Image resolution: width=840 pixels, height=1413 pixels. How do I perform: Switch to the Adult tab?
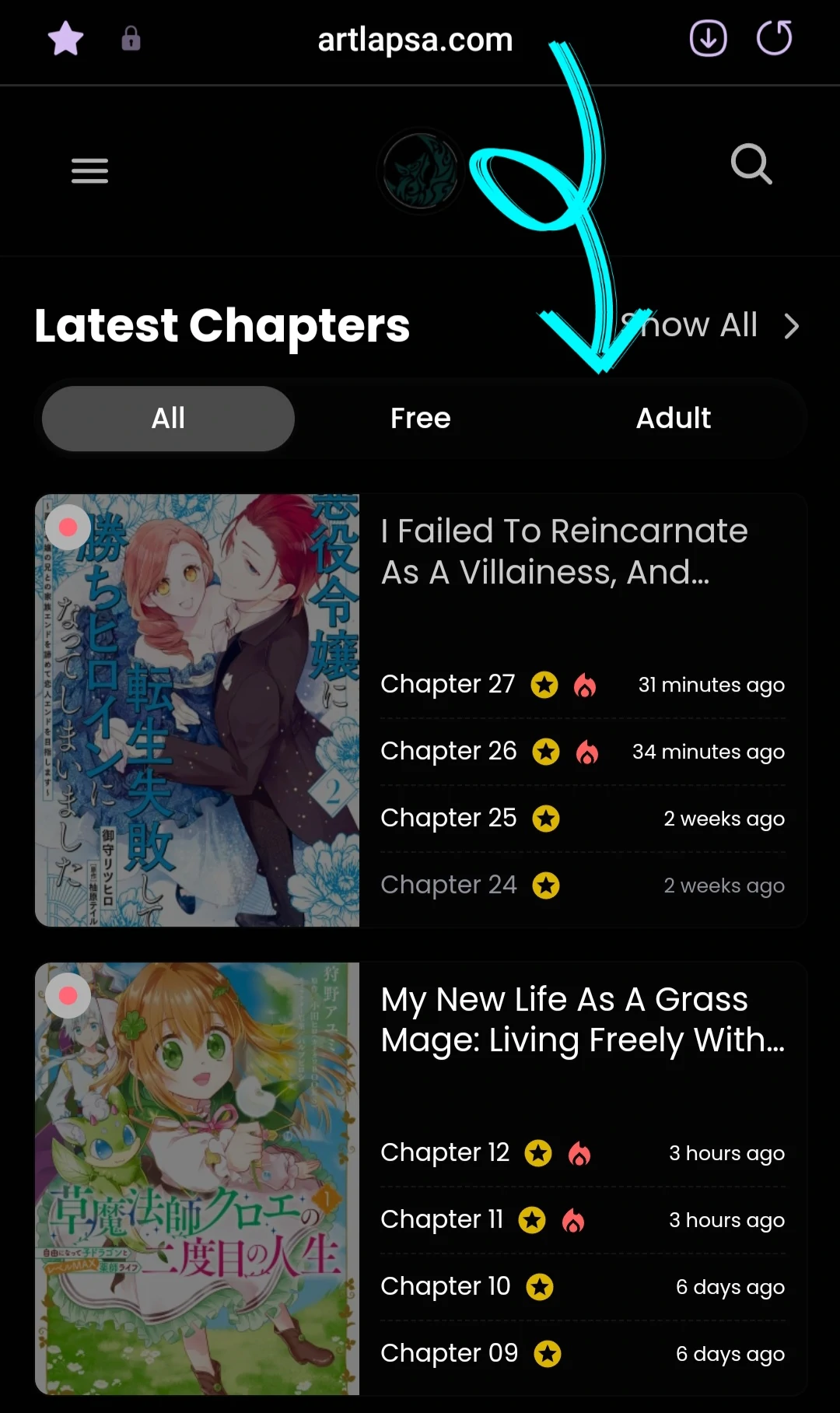(673, 419)
